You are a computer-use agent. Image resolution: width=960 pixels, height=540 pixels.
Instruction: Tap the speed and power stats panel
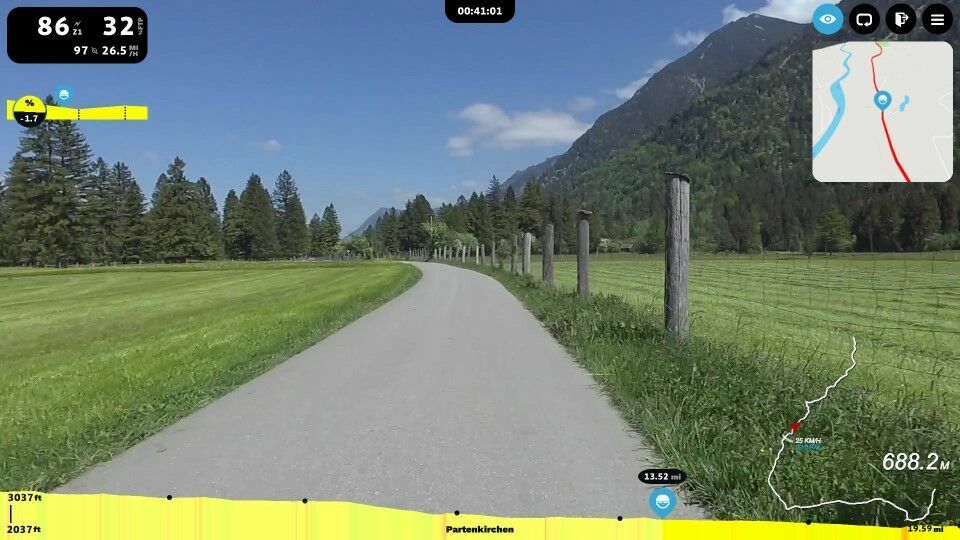pyautogui.click(x=77, y=35)
